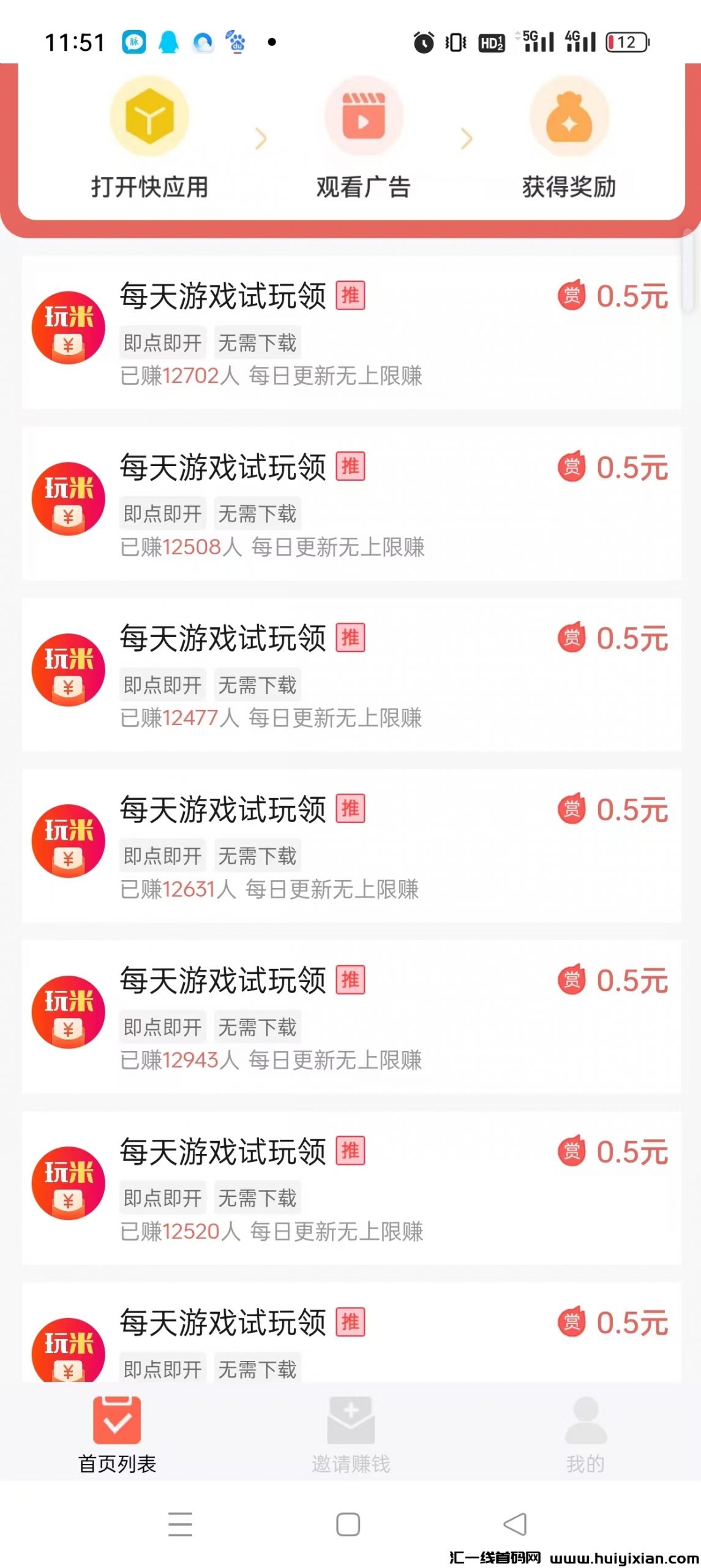The height and width of the screenshot is (1568, 701).
Task: Click the first 玩米 app logo
Action: [68, 327]
